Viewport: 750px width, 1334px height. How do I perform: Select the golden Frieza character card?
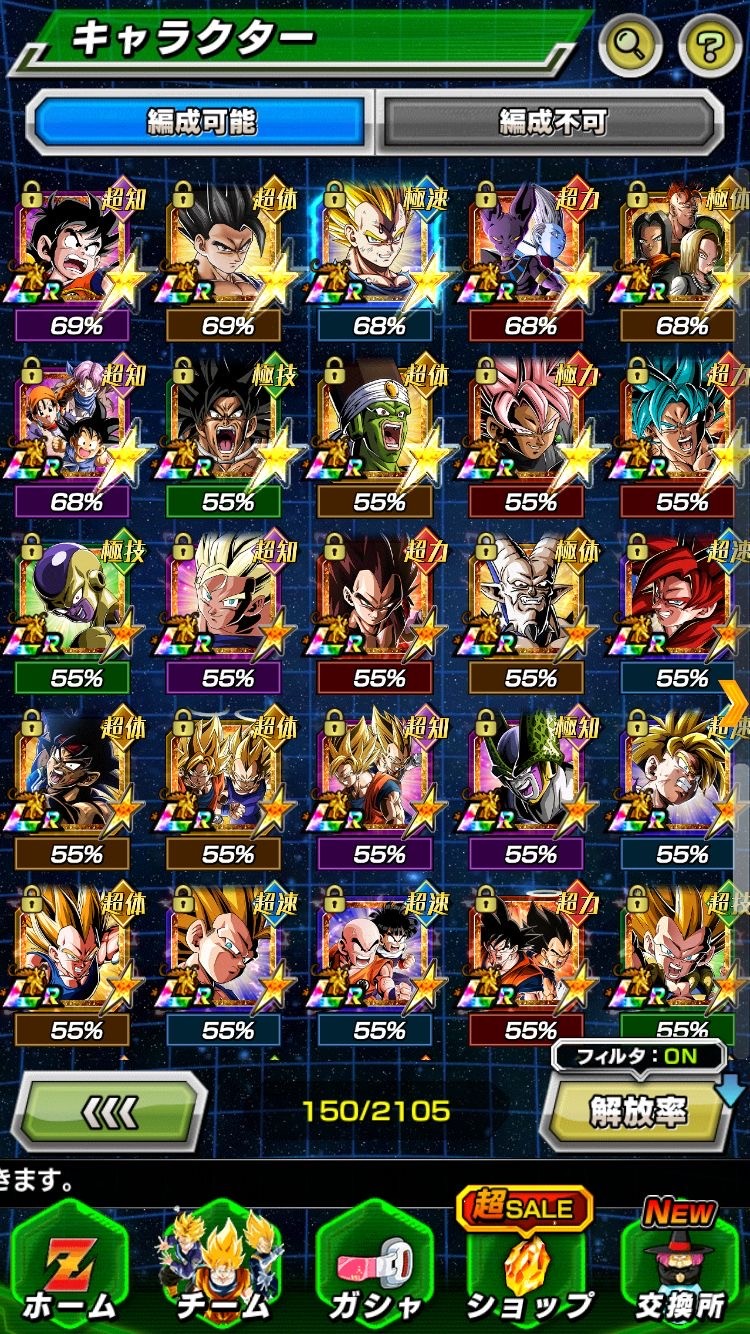click(x=74, y=607)
